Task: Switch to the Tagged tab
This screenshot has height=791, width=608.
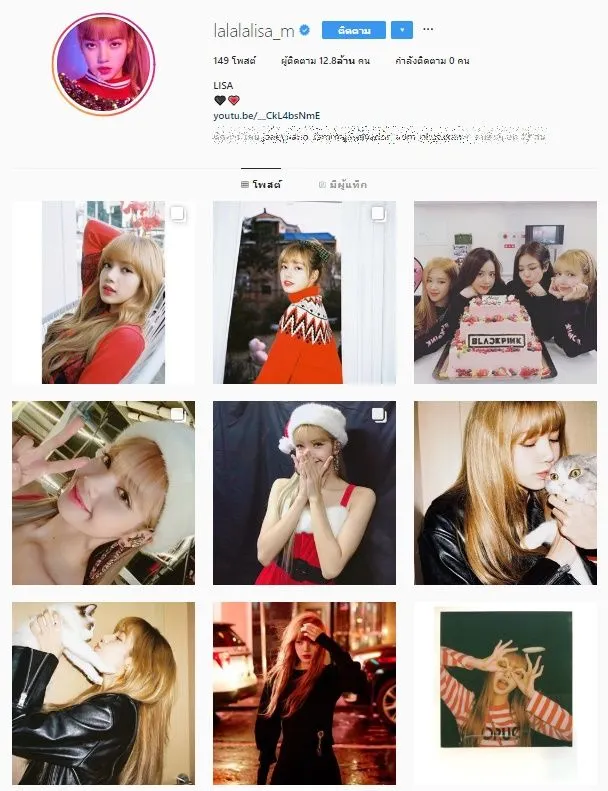Action: pos(343,185)
